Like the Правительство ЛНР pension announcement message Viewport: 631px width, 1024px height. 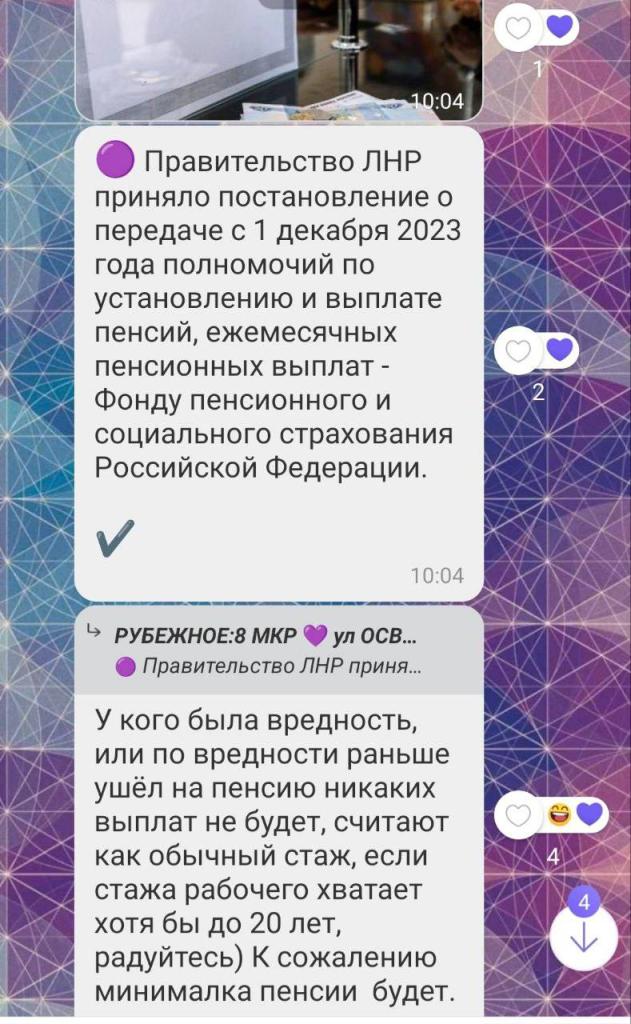pos(518,350)
